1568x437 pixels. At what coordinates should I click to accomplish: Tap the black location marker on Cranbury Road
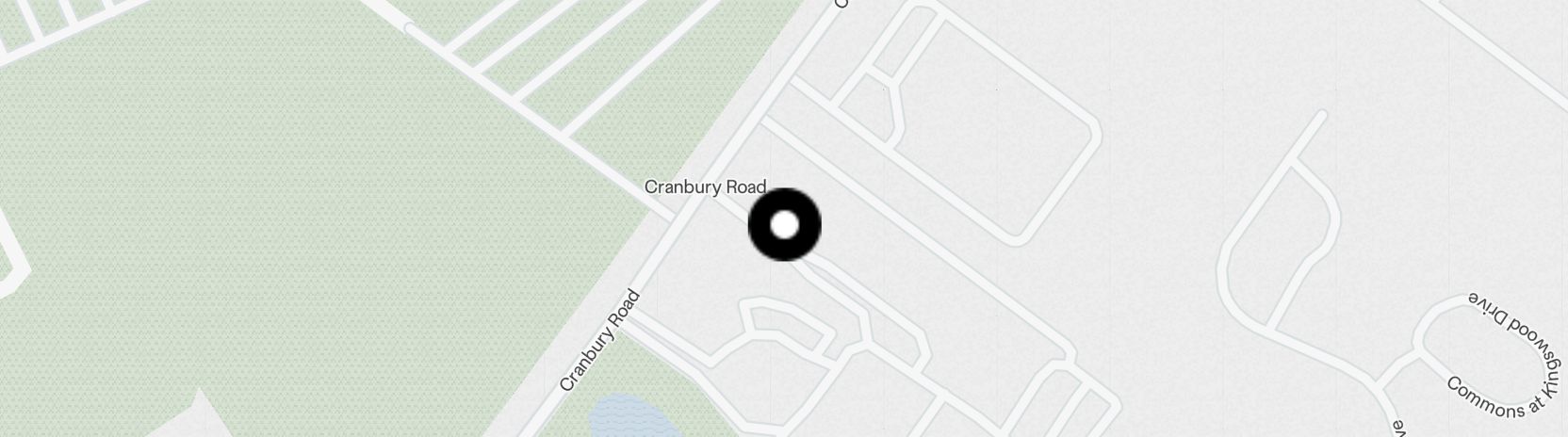point(784,225)
